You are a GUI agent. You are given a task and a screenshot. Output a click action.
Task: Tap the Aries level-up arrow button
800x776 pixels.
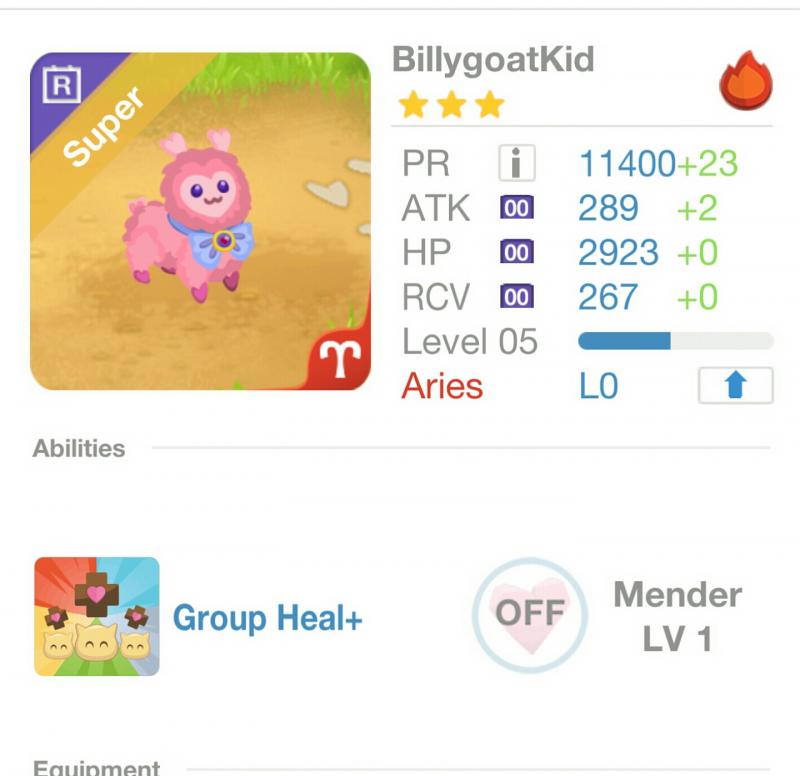point(735,386)
